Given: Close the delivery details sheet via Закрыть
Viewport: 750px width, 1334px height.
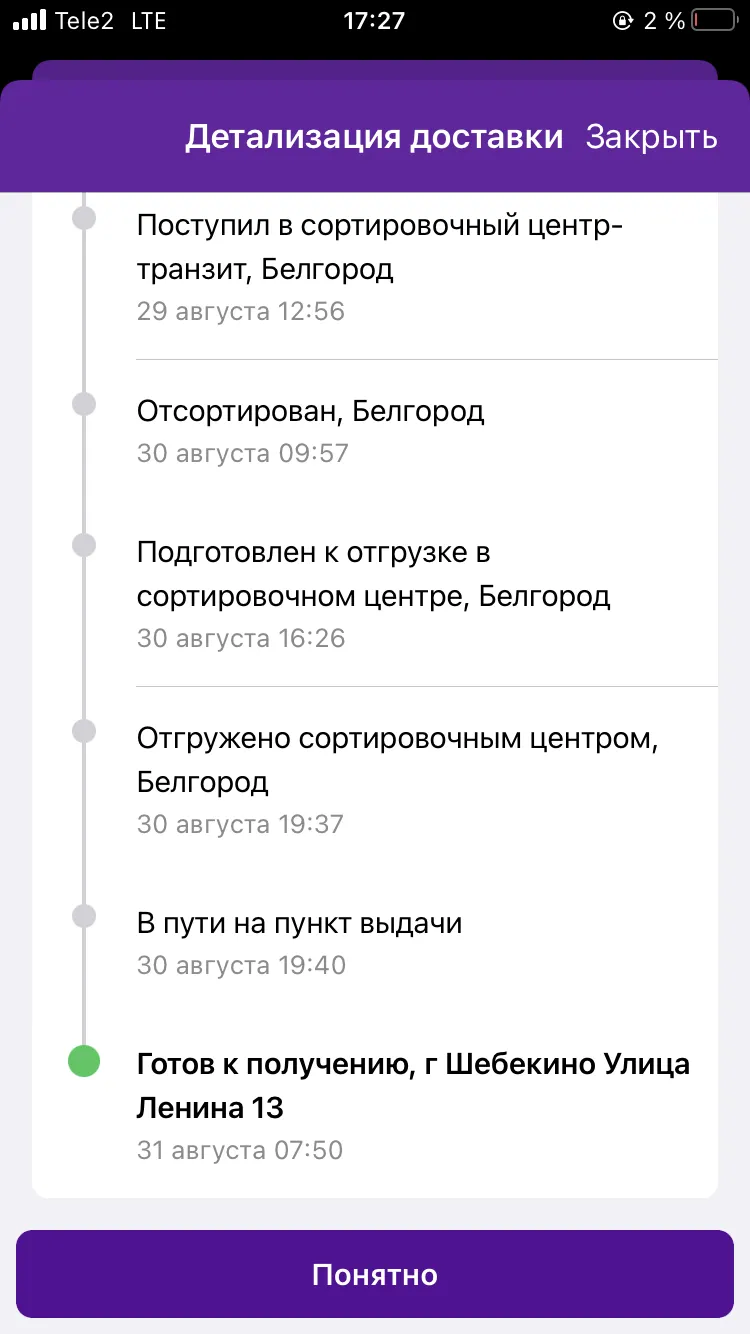Looking at the screenshot, I should (x=651, y=137).
